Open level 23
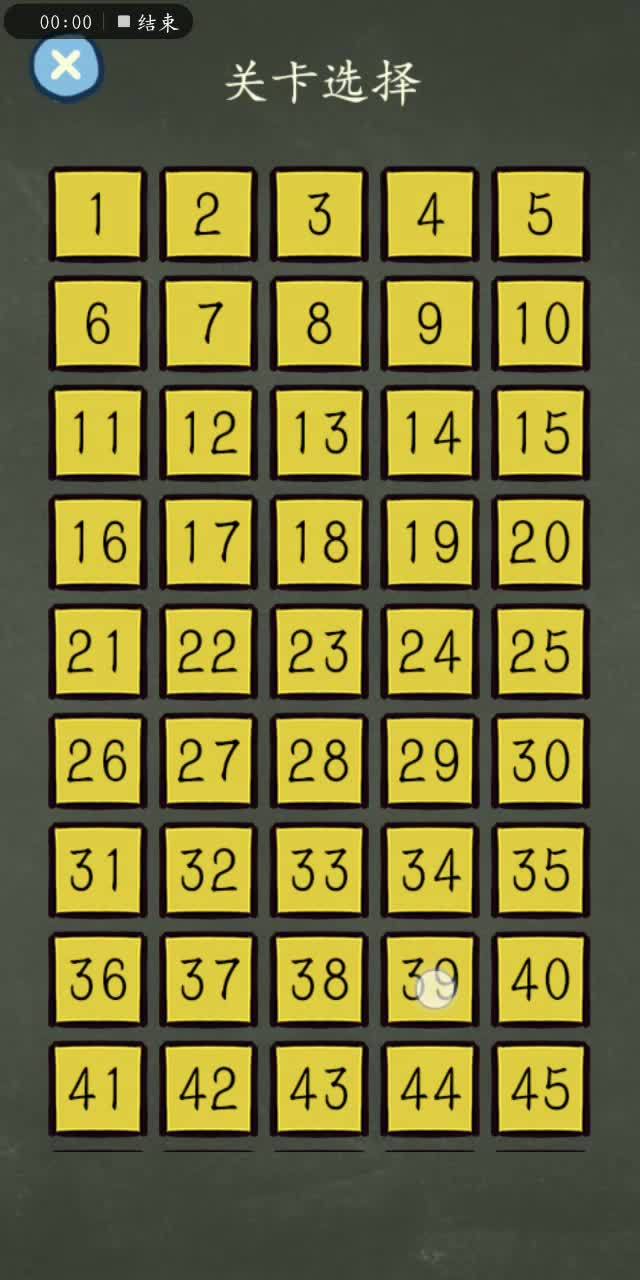640x1280 pixels. (319, 651)
